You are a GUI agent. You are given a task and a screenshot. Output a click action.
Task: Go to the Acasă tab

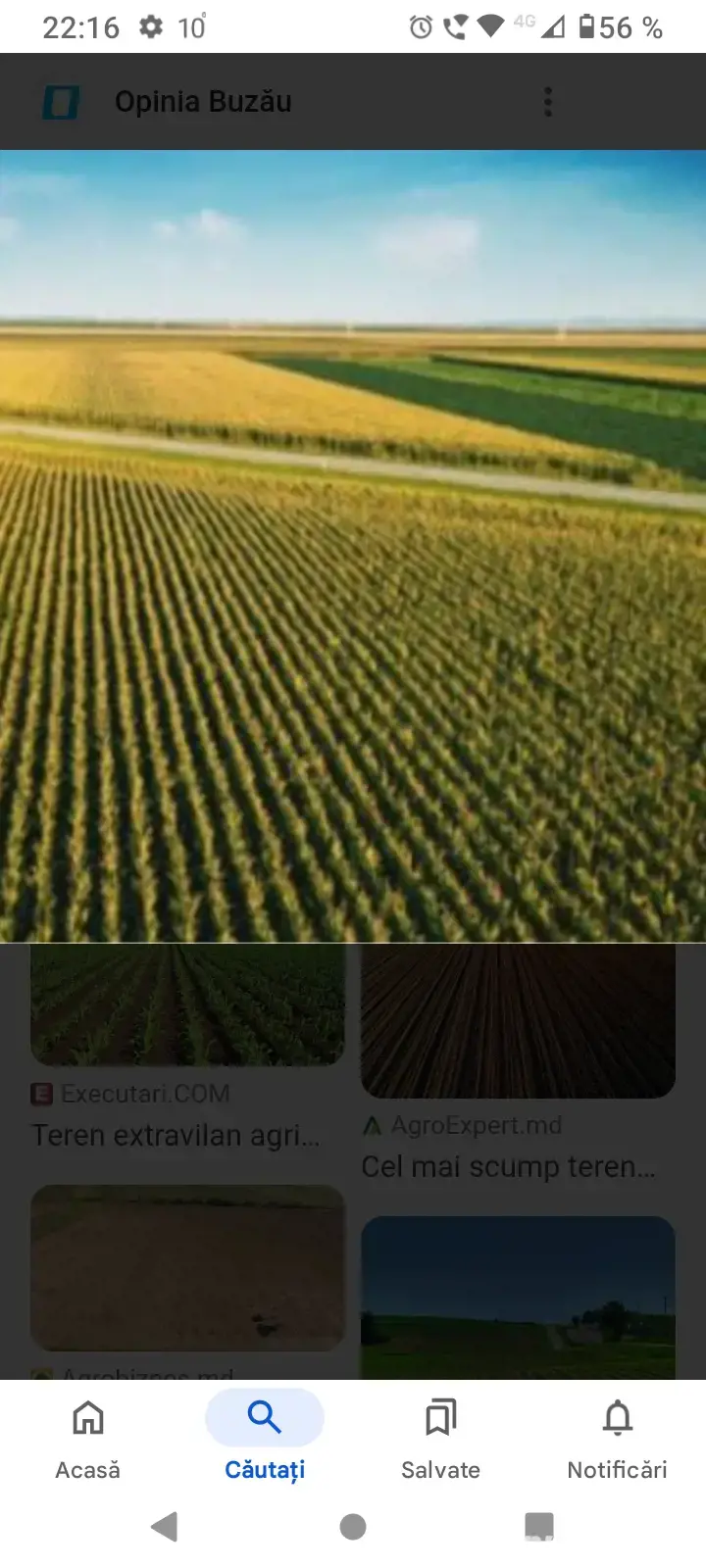88,1437
